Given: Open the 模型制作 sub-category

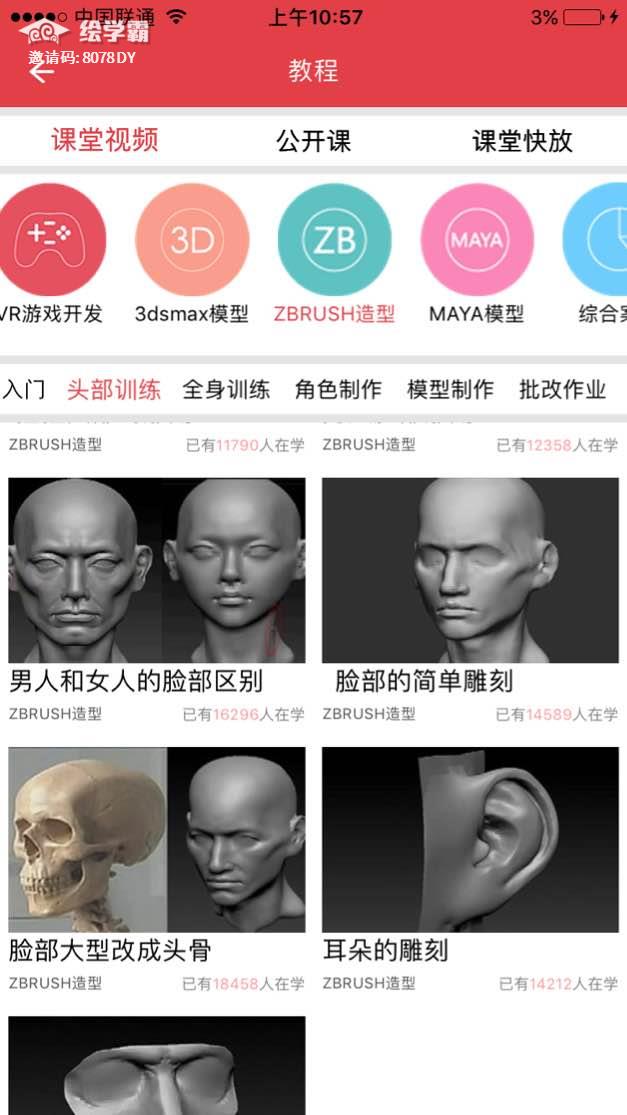Looking at the screenshot, I should click(450, 390).
